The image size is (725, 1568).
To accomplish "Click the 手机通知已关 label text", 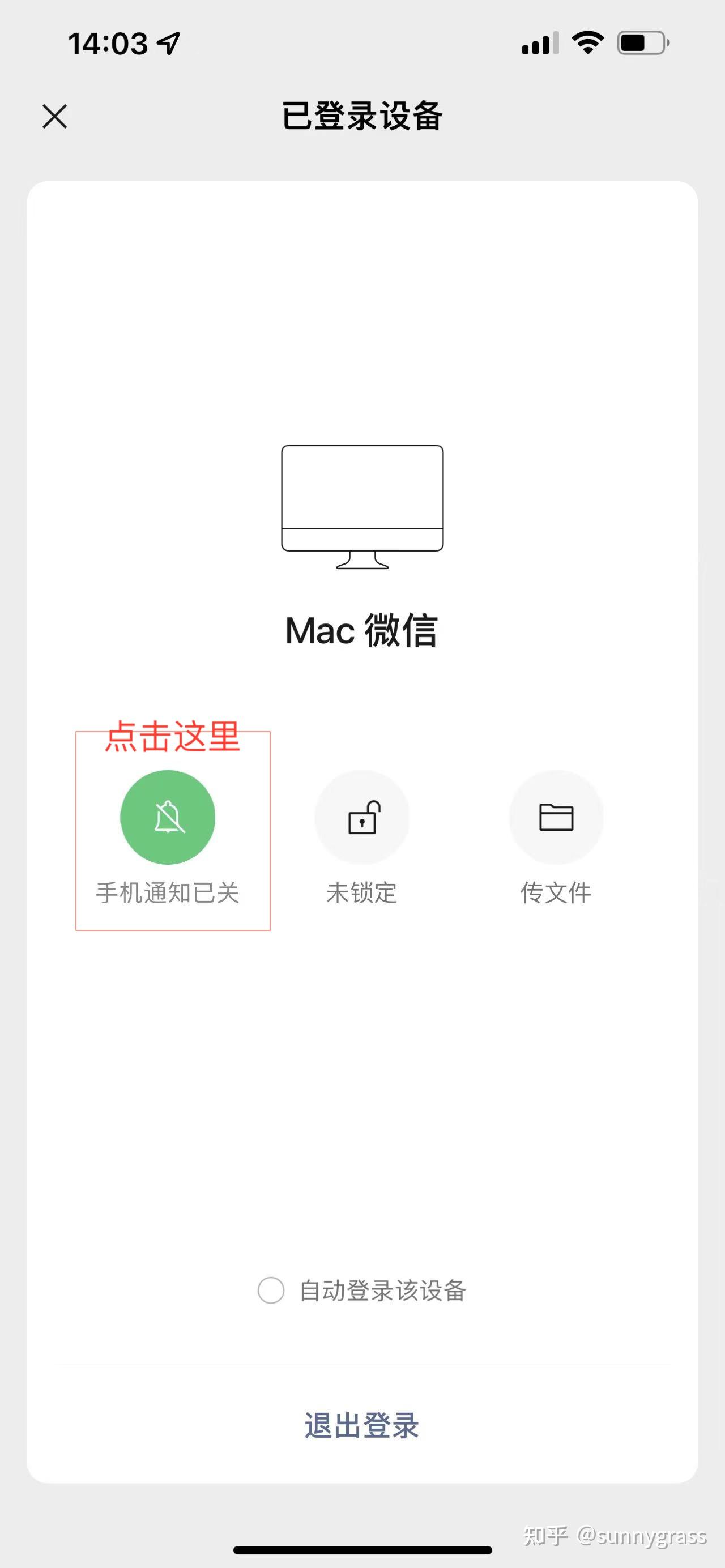I will click(168, 893).
